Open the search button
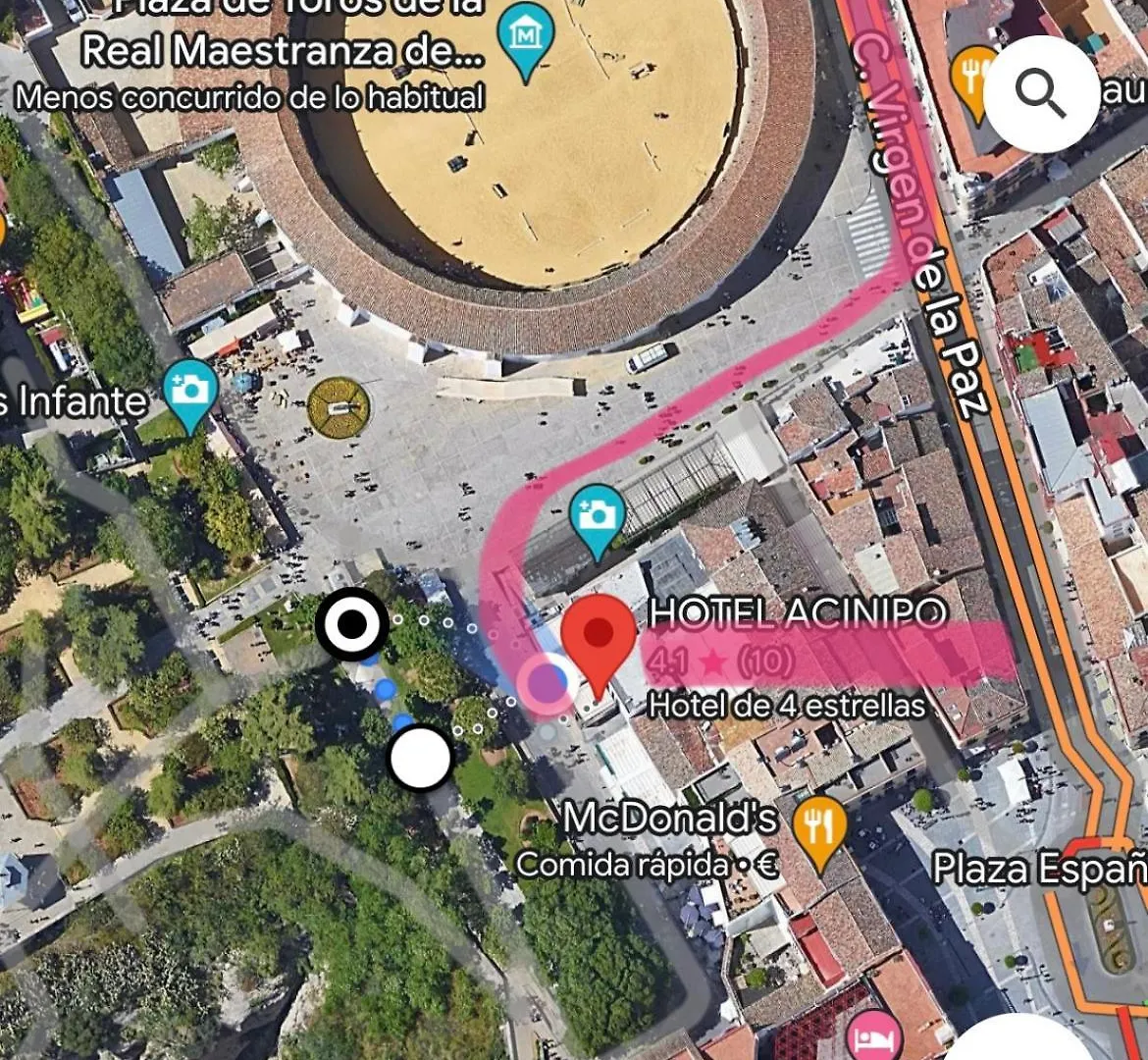The image size is (1148, 1060). (1041, 93)
